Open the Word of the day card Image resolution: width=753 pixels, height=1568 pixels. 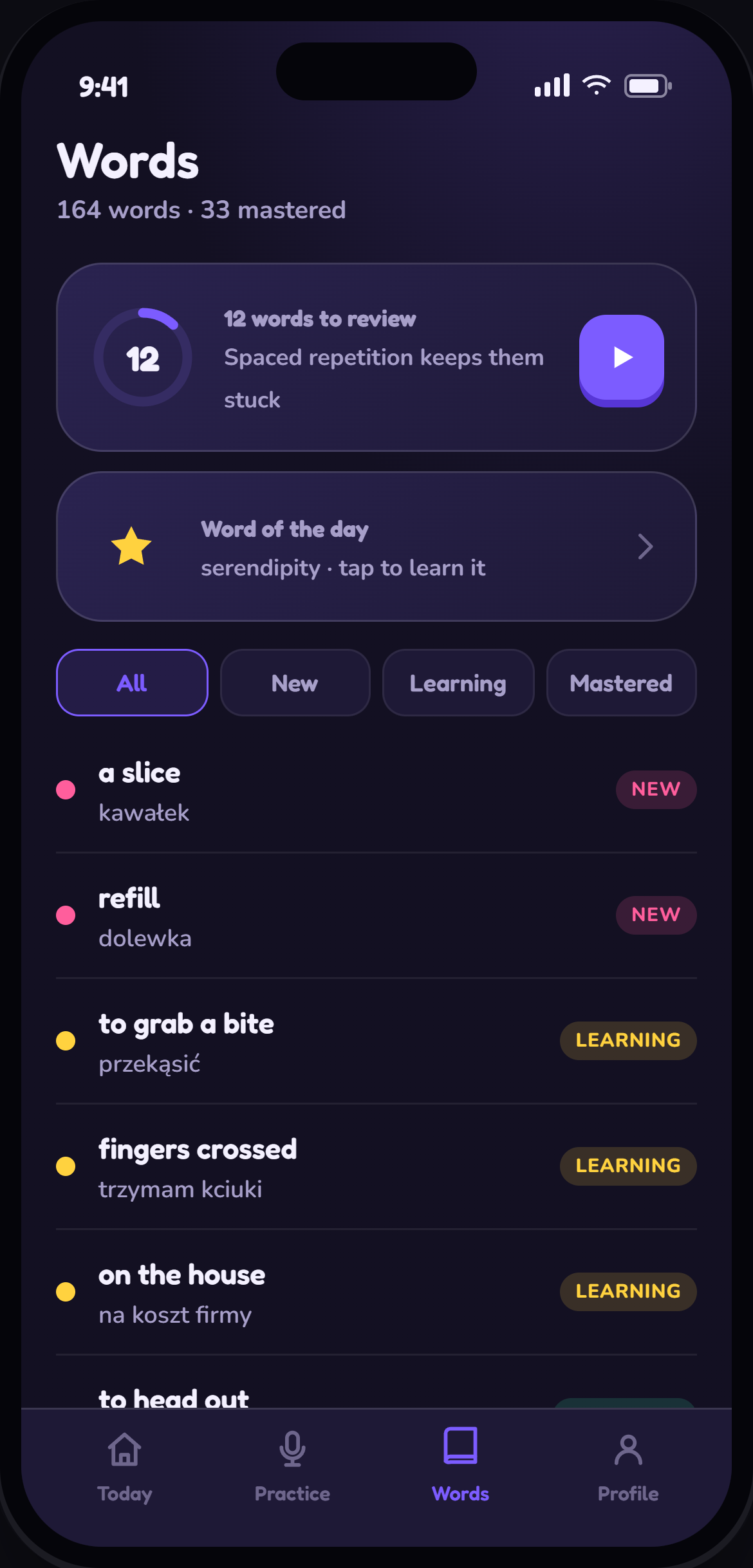pos(376,546)
